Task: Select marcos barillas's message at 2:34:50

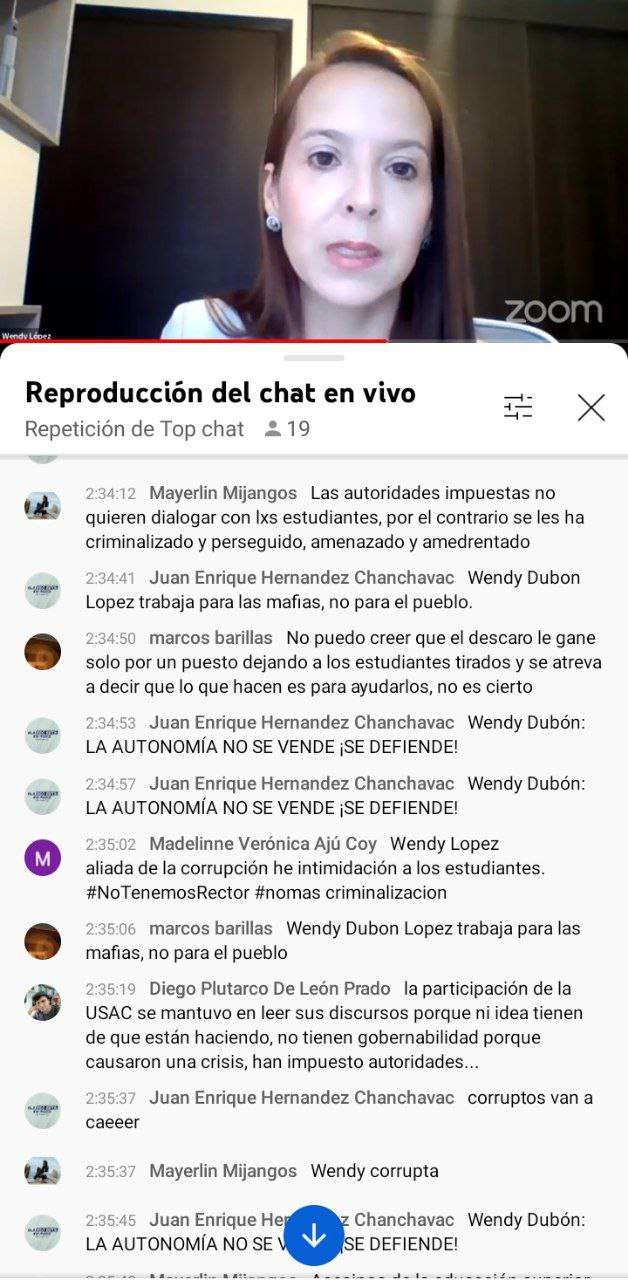Action: [330, 662]
